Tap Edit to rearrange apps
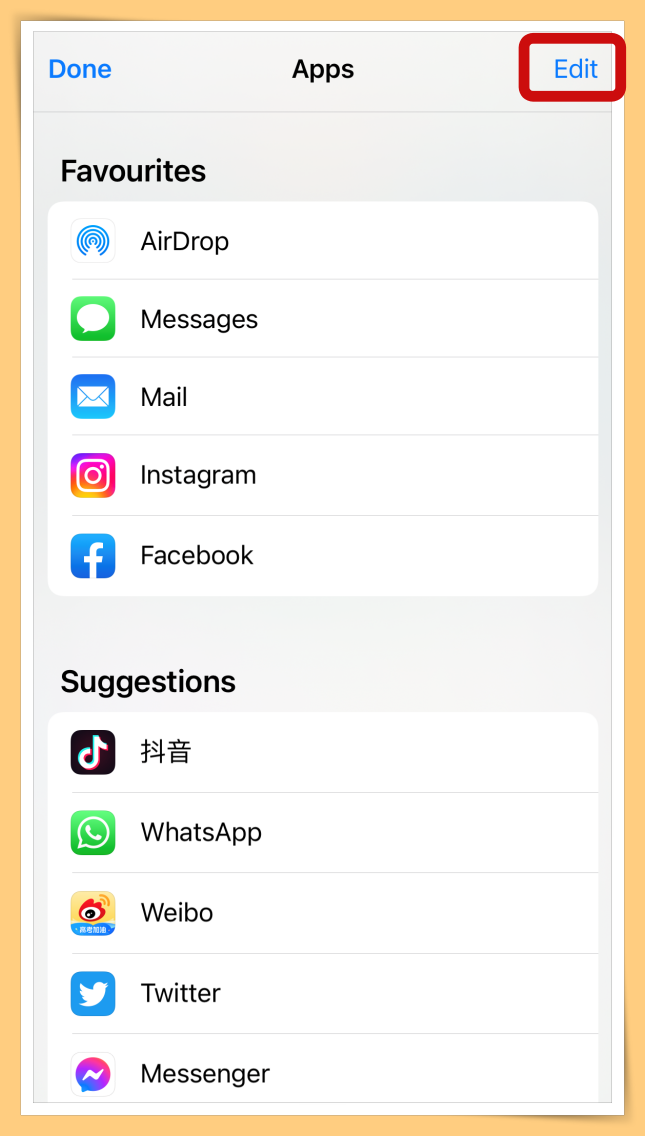The image size is (645, 1136). pyautogui.click(x=575, y=68)
